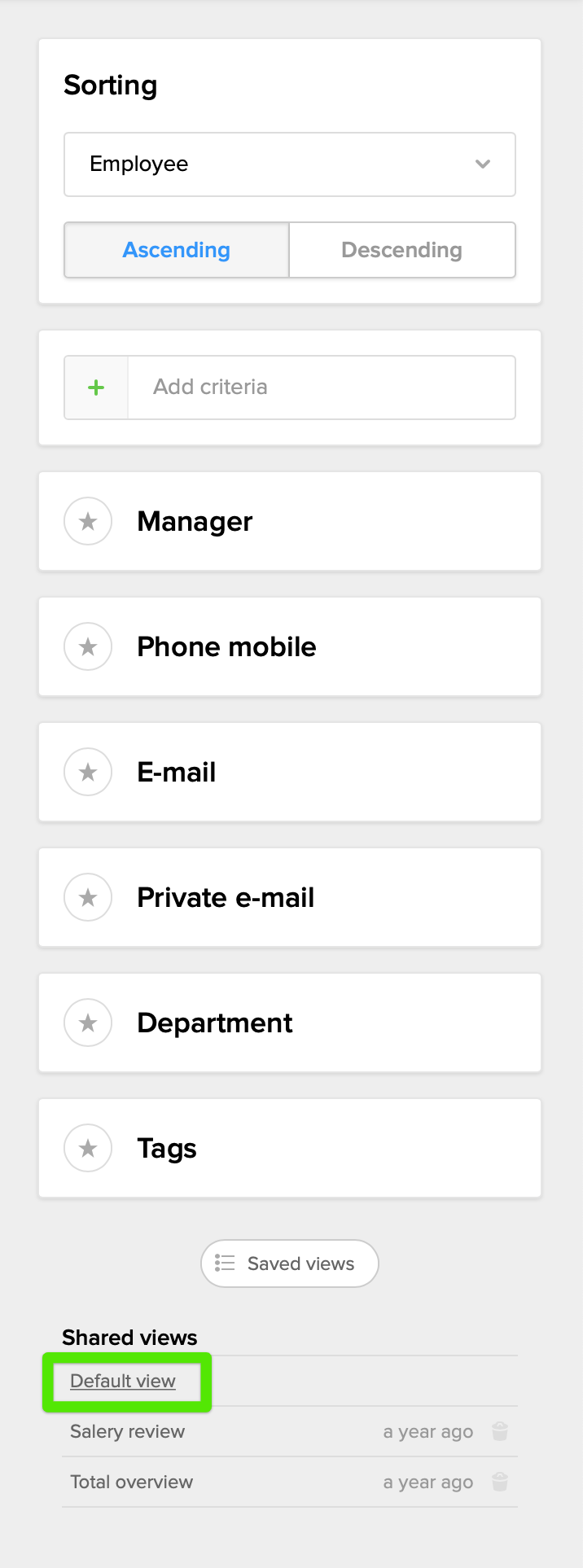
Task: Open the Employee sorting dropdown
Action: (289, 164)
